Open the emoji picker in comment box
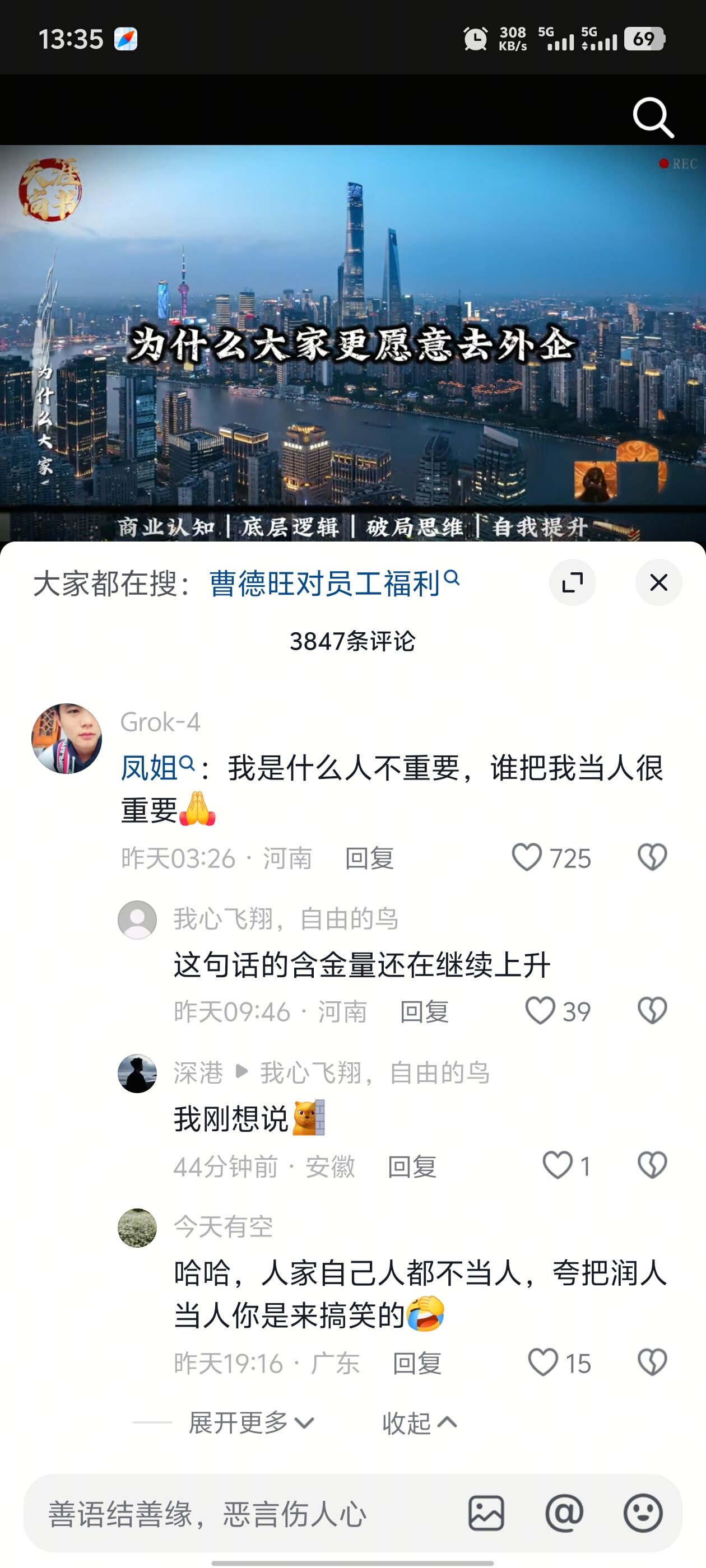Screen dimensions: 706x1568 point(643,1513)
